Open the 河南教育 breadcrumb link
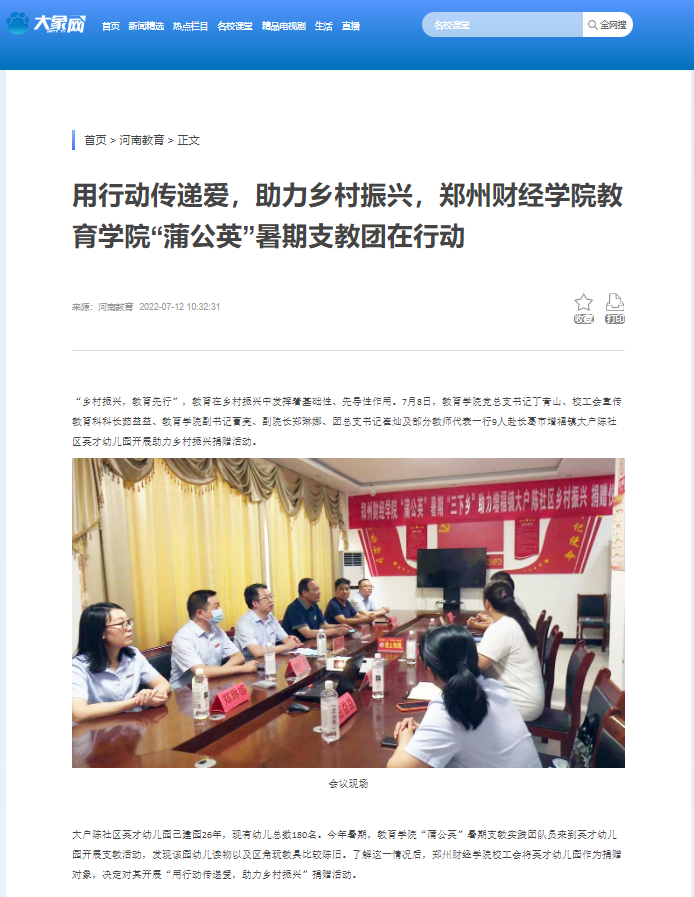The width and height of the screenshot is (694, 897). pos(142,140)
